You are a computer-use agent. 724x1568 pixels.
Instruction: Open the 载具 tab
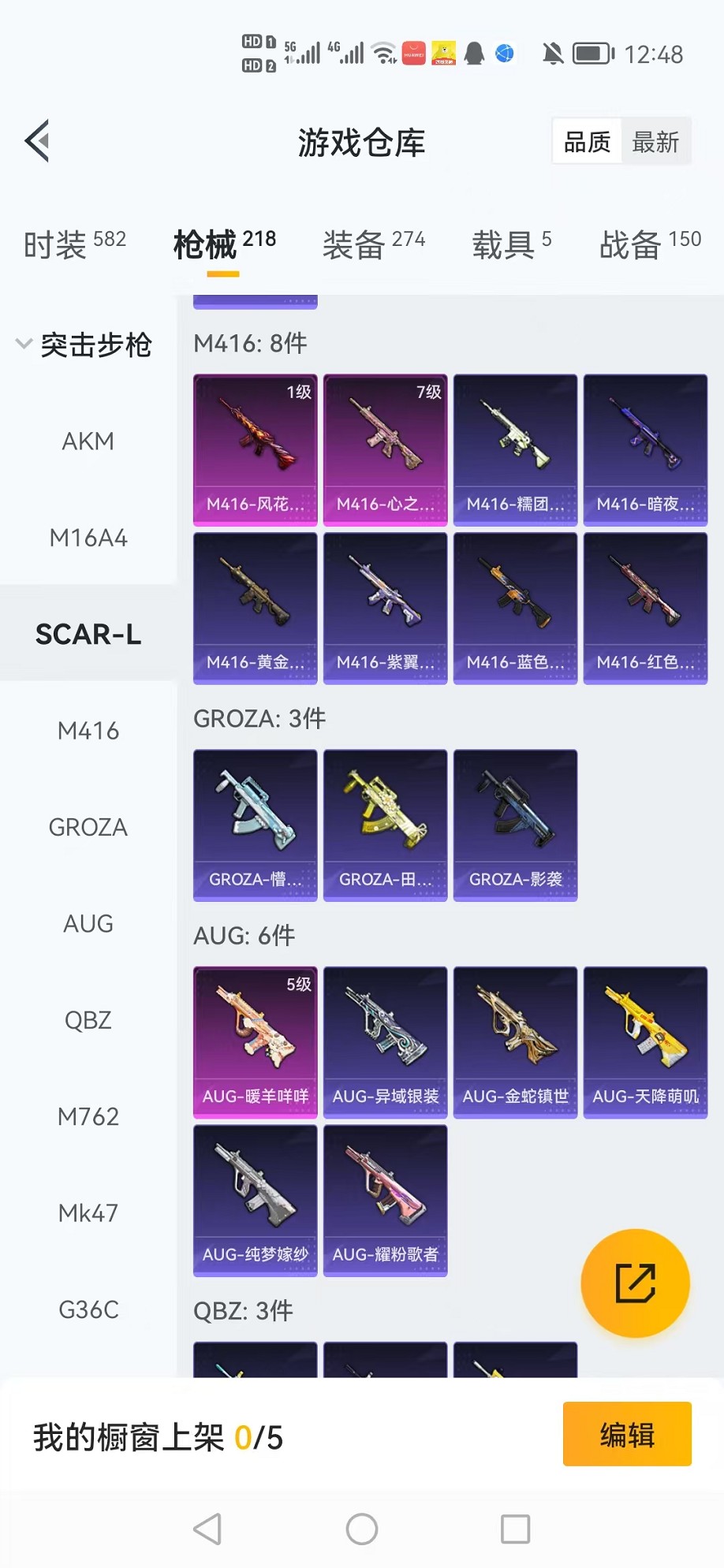click(x=511, y=244)
